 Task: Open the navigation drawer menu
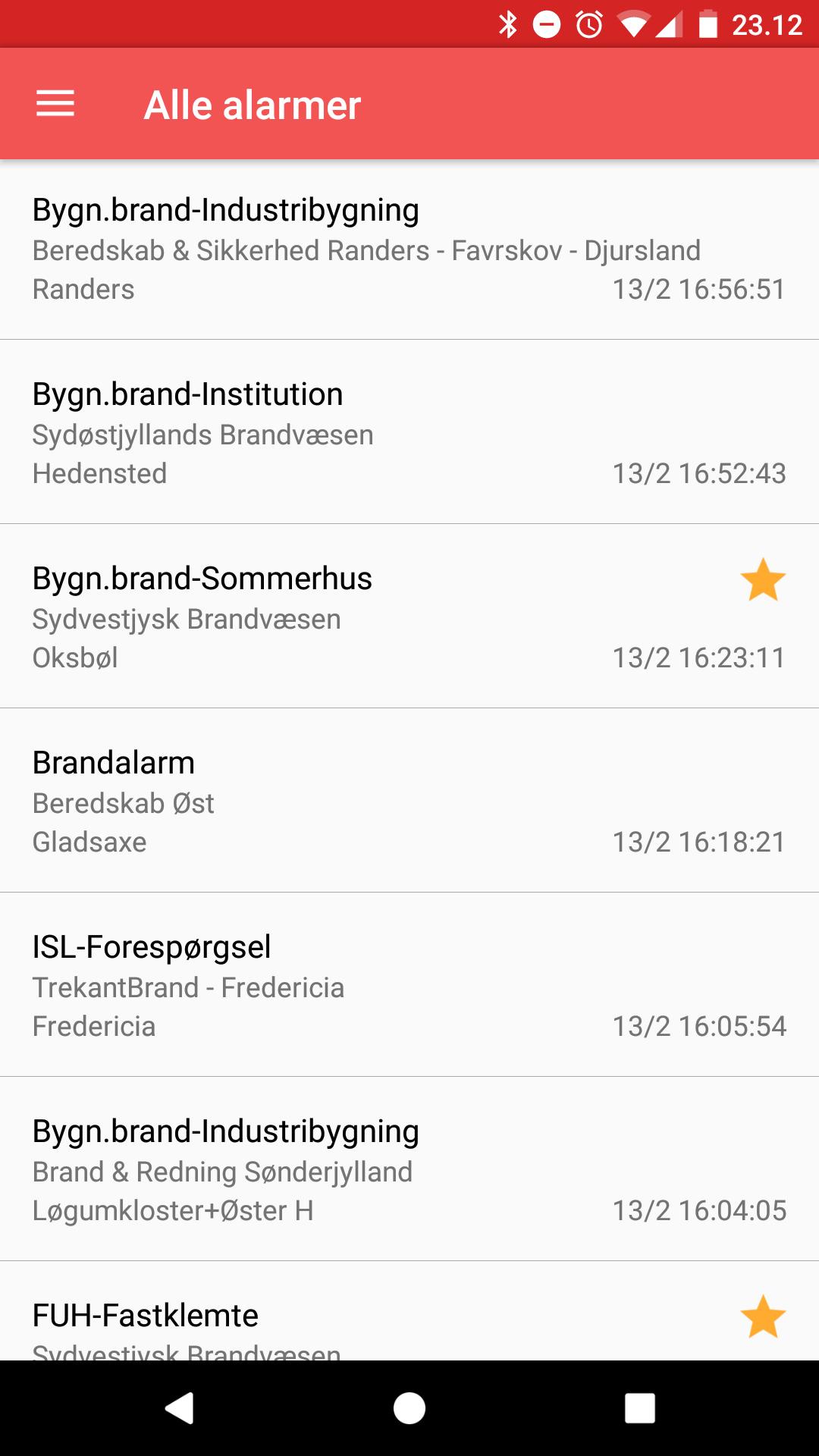(x=55, y=104)
